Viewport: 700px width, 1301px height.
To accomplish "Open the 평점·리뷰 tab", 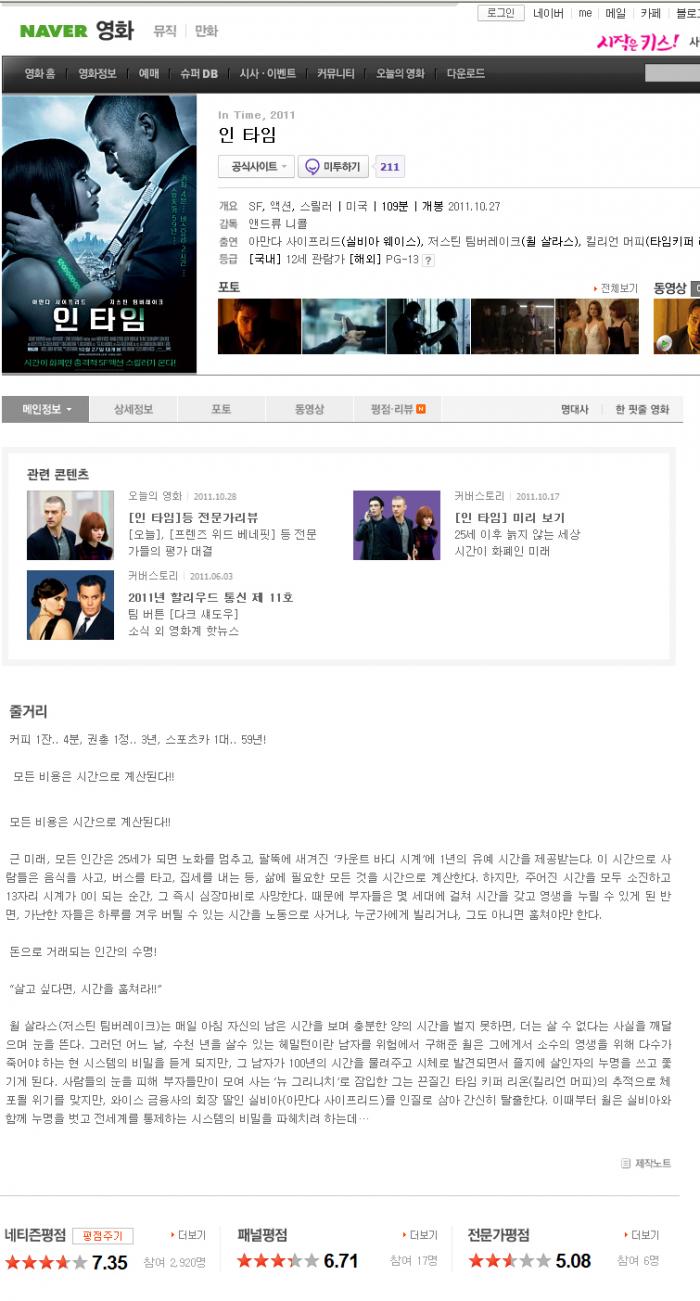I will [397, 410].
